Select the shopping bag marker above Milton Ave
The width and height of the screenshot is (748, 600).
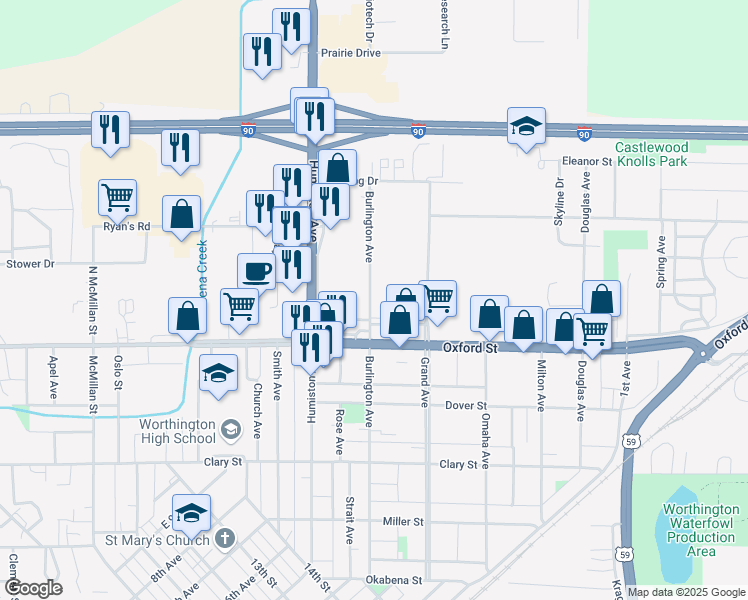coord(523,324)
